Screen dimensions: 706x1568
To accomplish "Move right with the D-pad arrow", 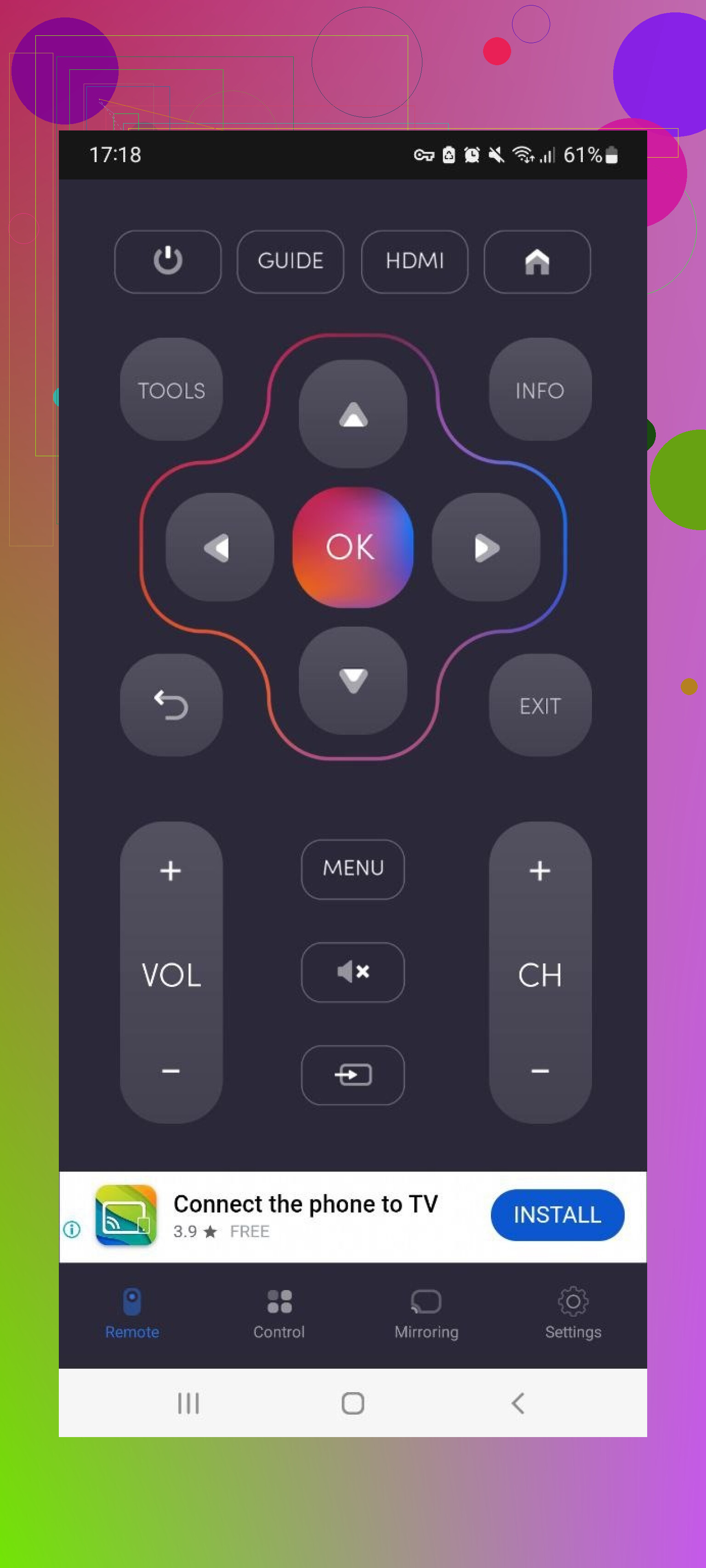I will (486, 547).
